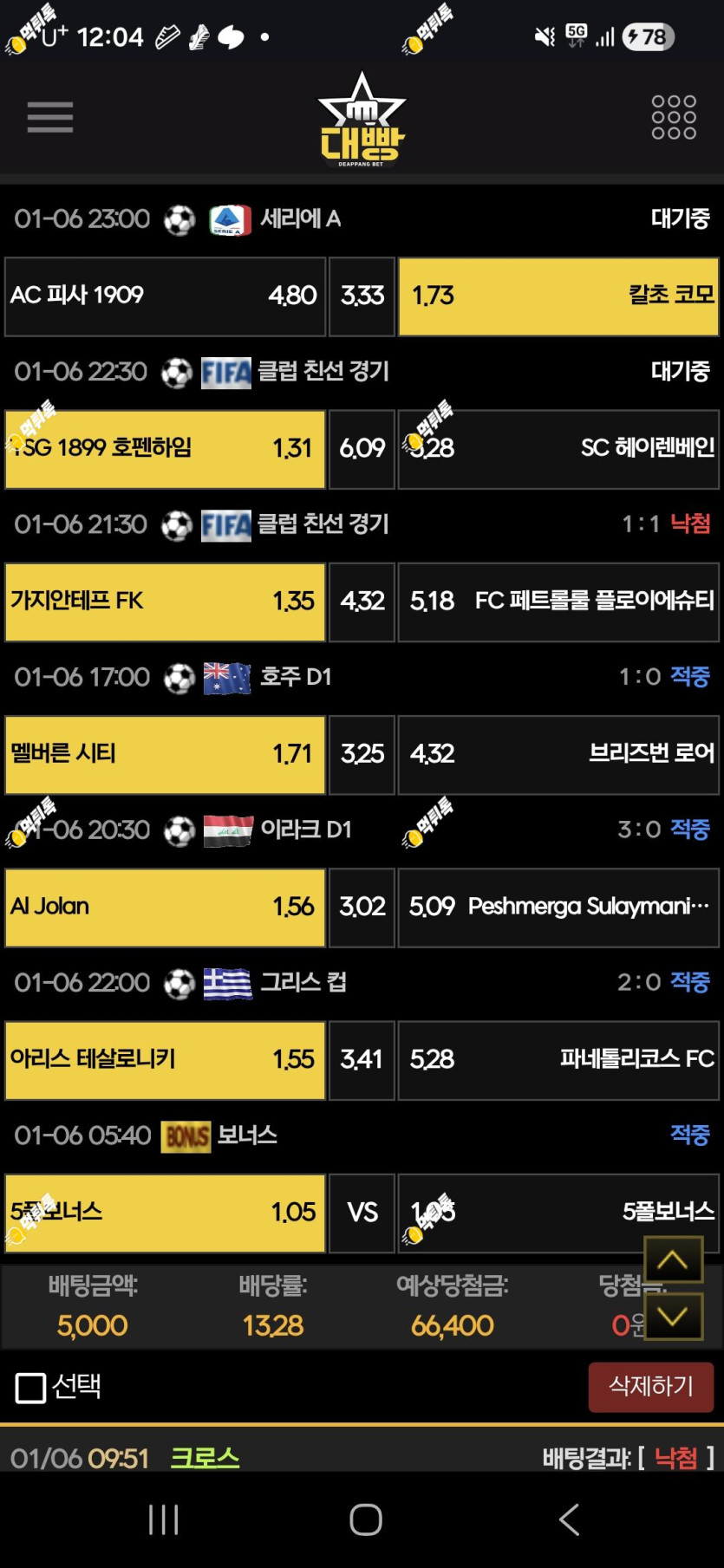
Task: Go to the phone home screen
Action: point(365,1519)
